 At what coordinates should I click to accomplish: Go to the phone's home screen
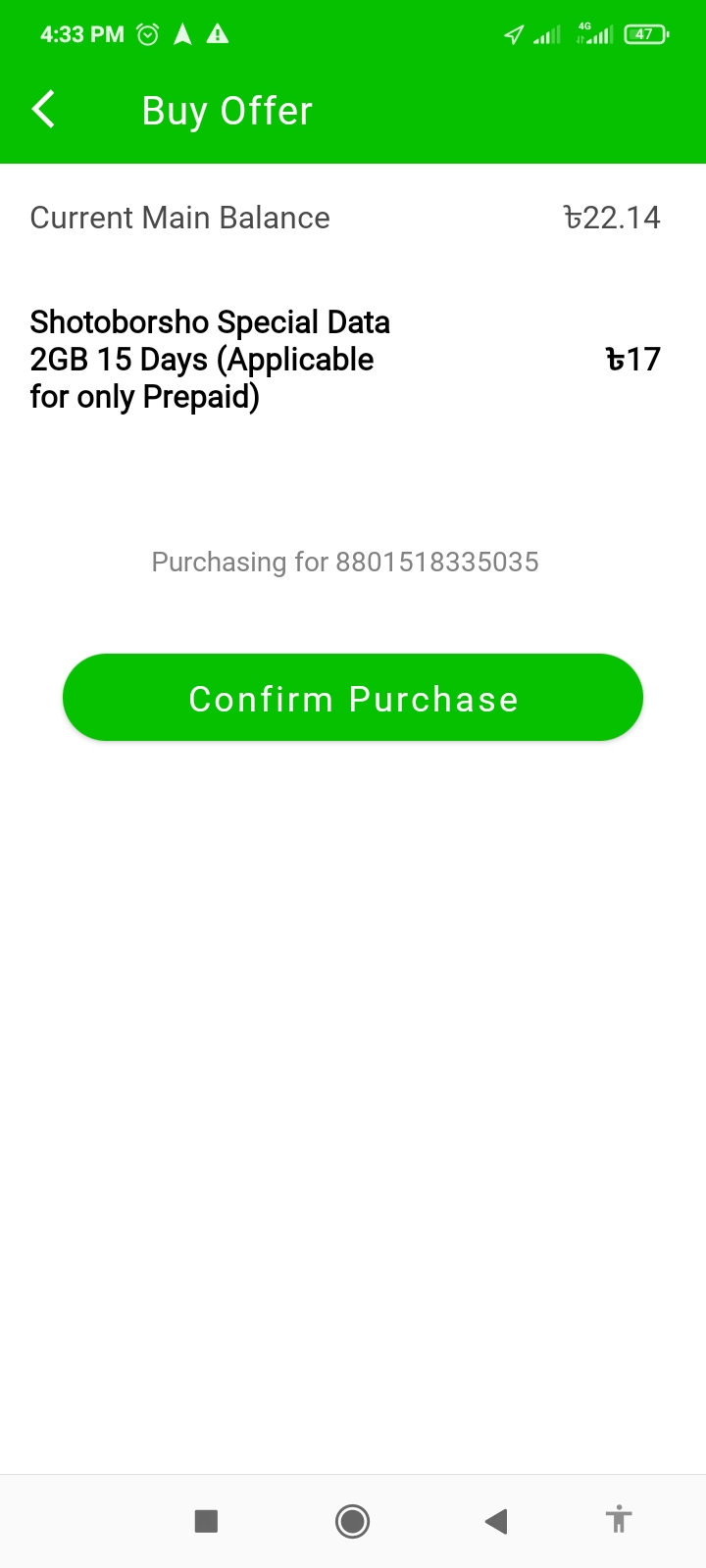click(352, 1521)
